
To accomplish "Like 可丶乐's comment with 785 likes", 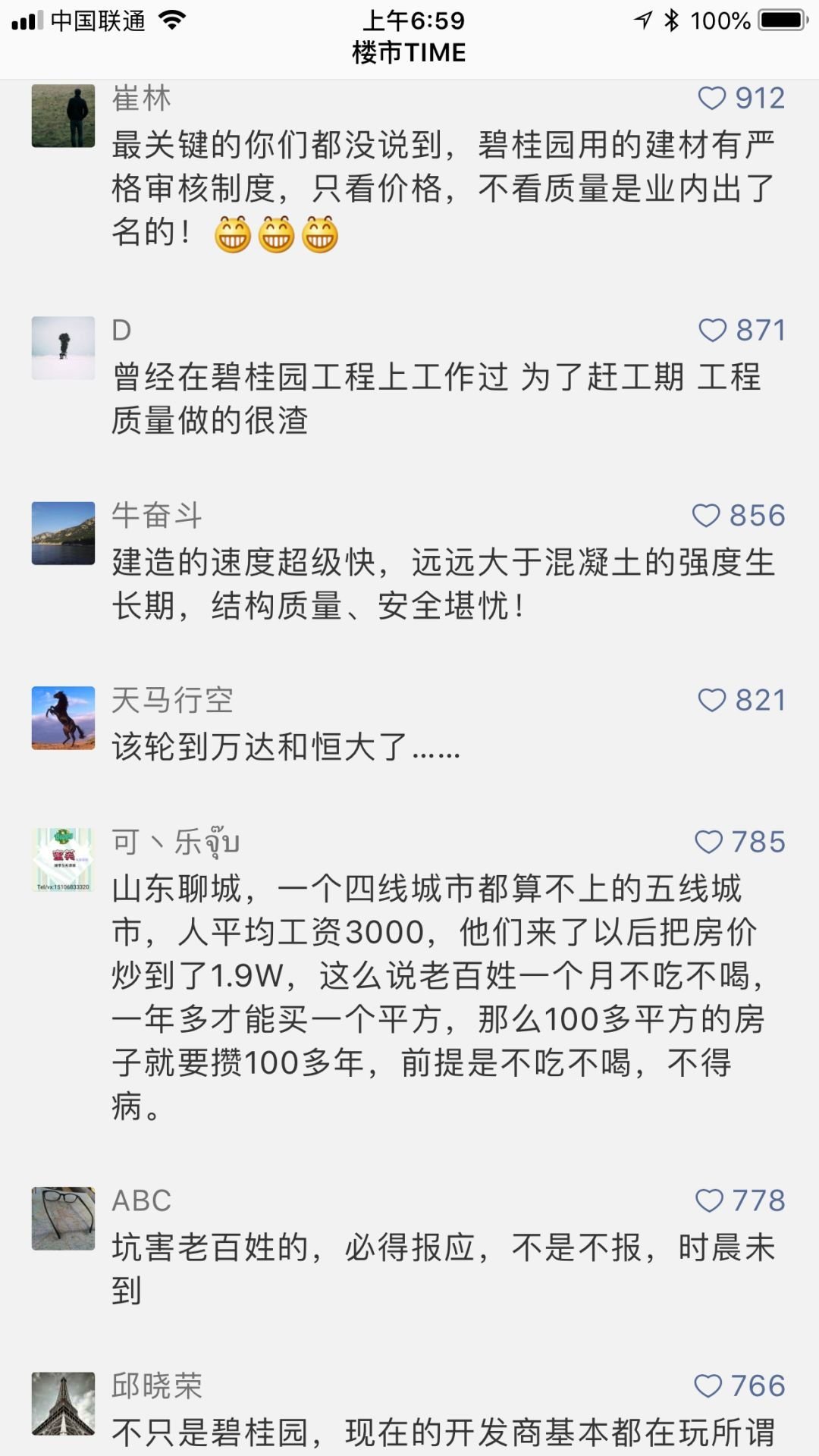I will [708, 842].
